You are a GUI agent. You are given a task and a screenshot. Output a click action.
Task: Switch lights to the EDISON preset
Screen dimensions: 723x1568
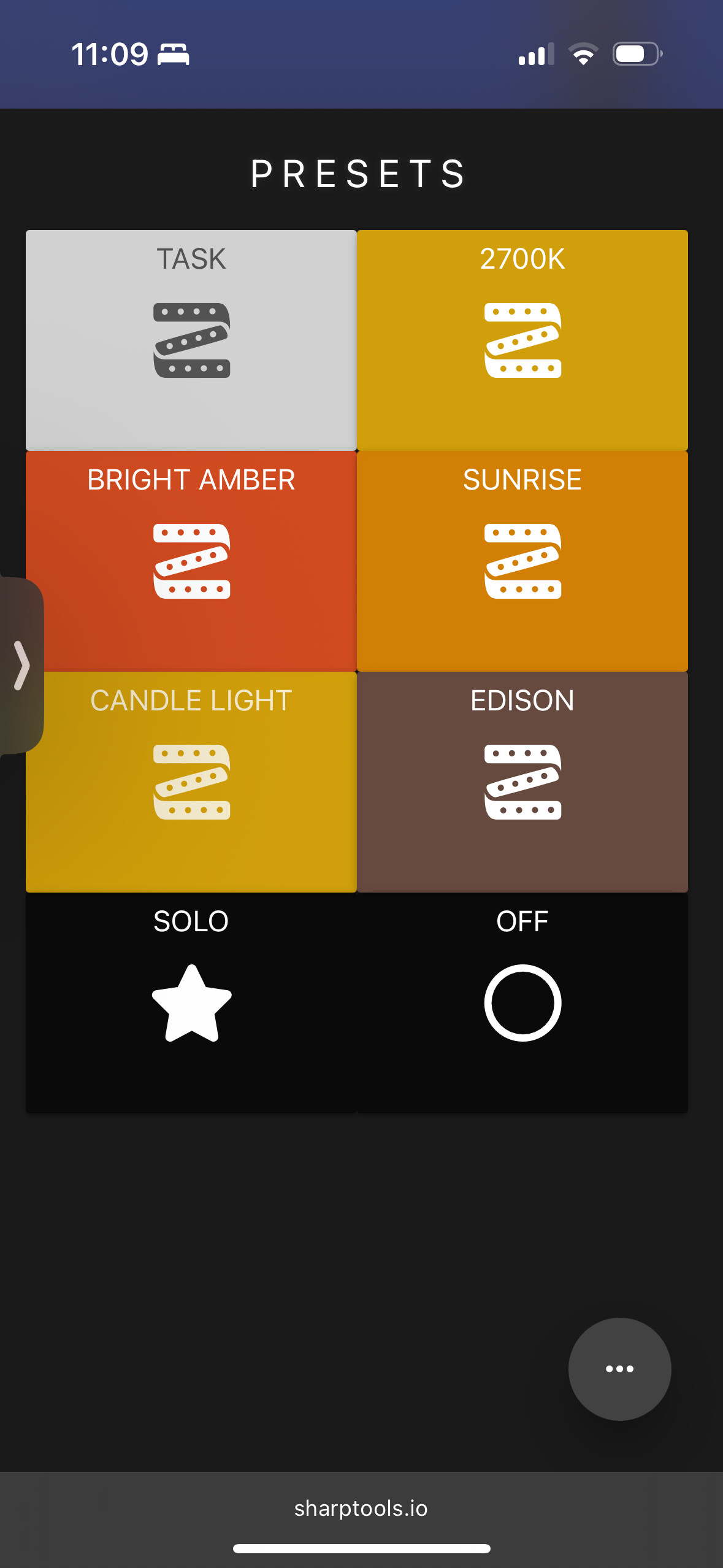click(x=522, y=782)
